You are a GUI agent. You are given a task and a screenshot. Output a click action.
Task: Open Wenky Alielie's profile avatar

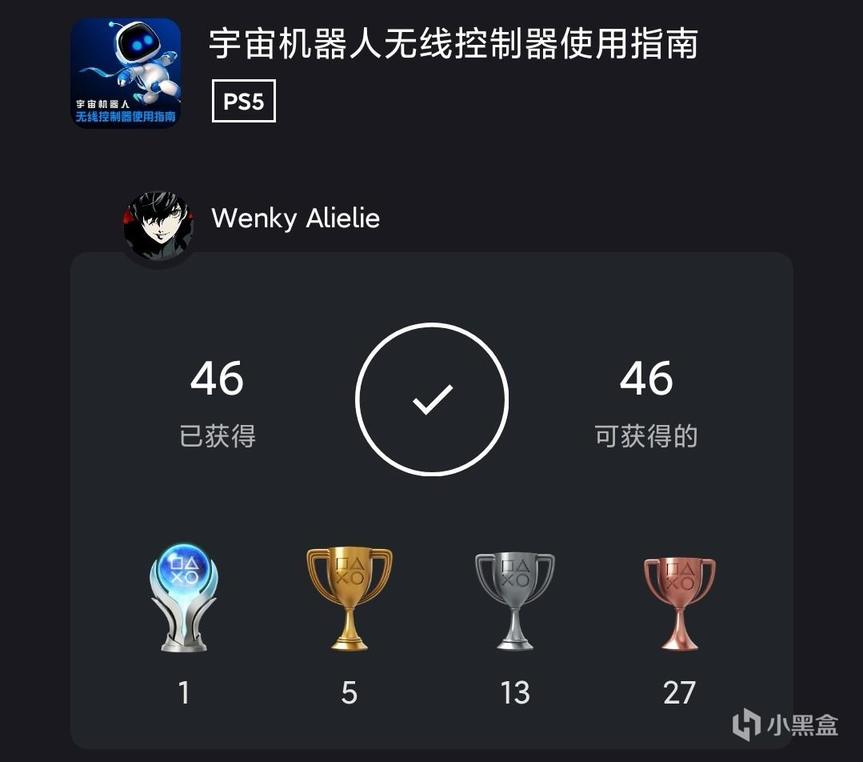coord(158,225)
